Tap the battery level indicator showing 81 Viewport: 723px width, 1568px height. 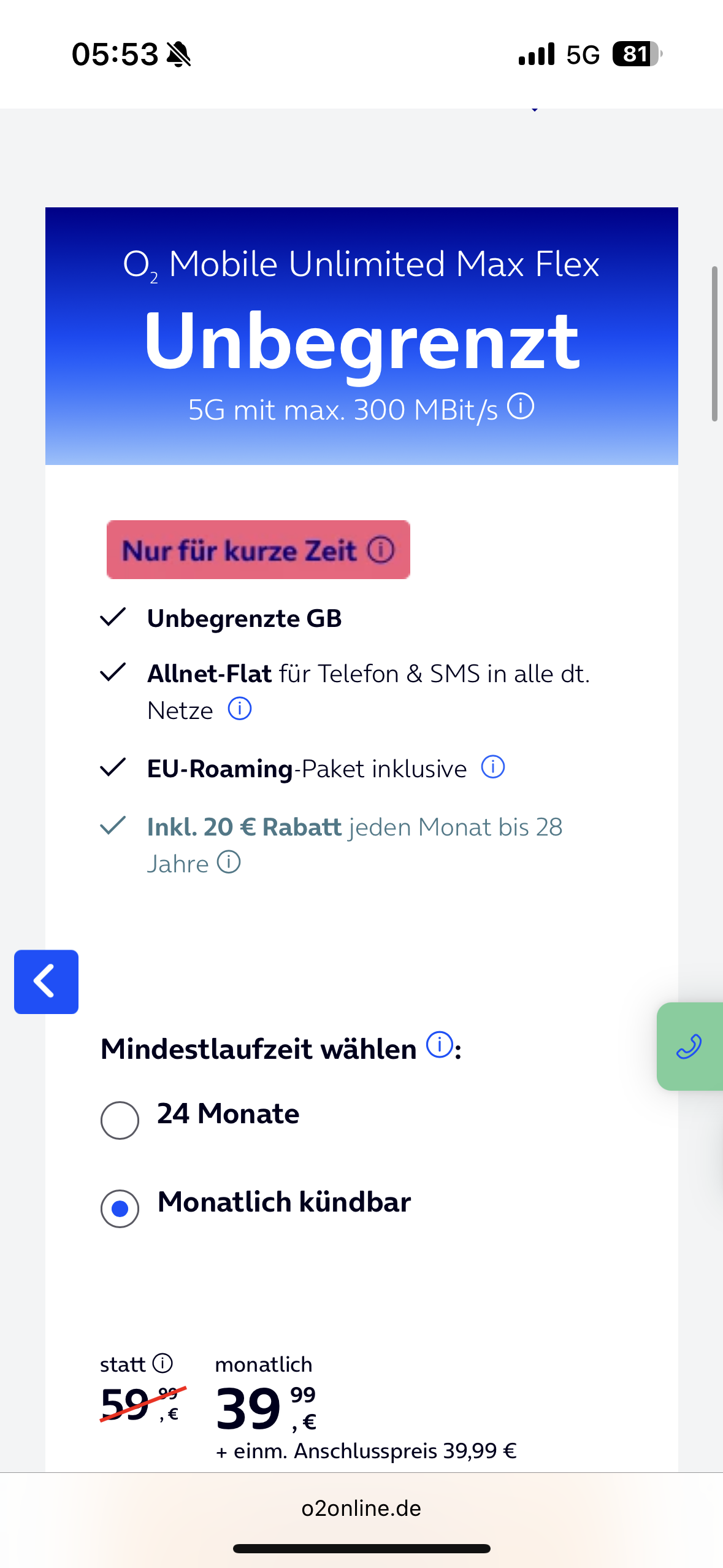click(x=635, y=55)
